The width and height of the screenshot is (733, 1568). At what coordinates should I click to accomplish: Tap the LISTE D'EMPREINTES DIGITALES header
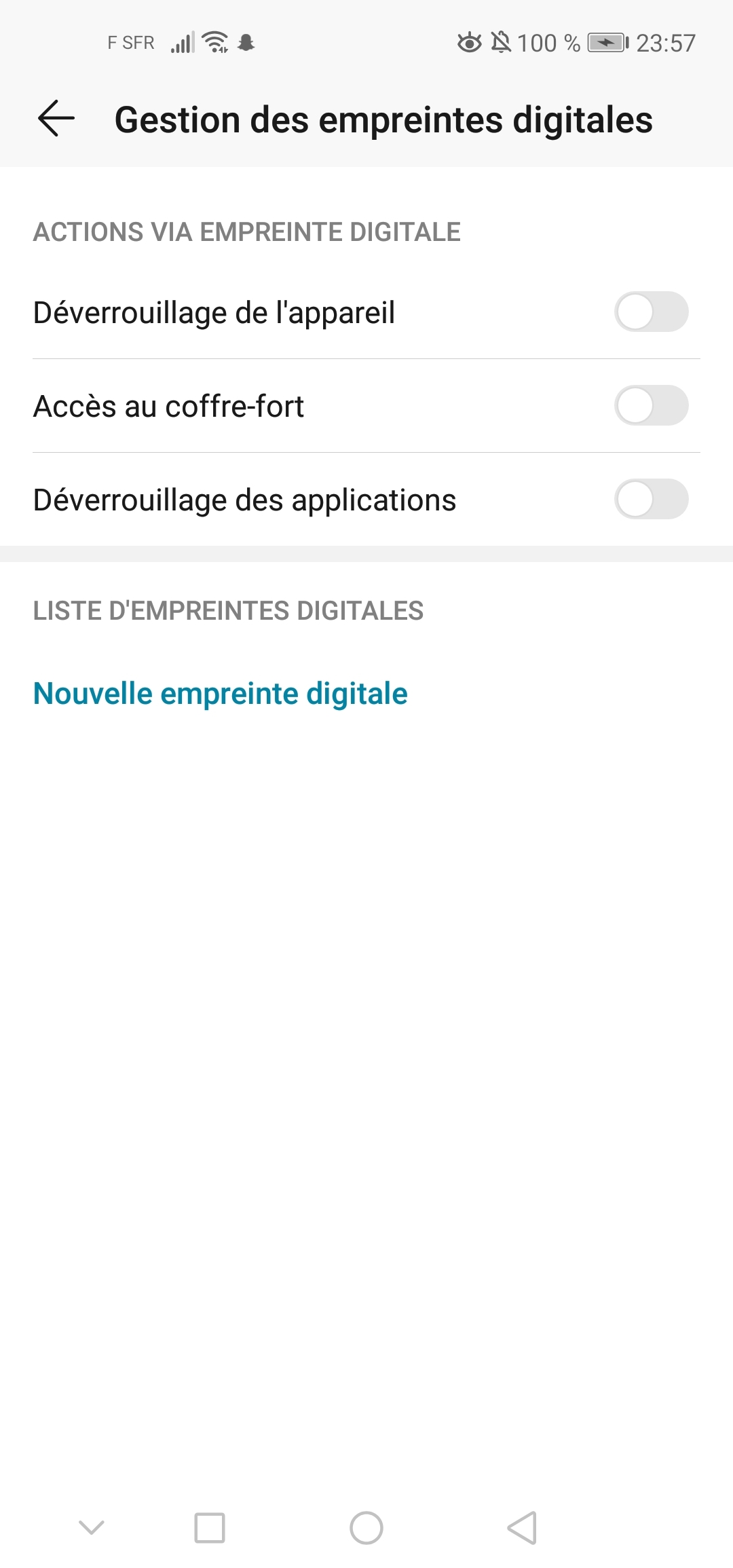(227, 611)
